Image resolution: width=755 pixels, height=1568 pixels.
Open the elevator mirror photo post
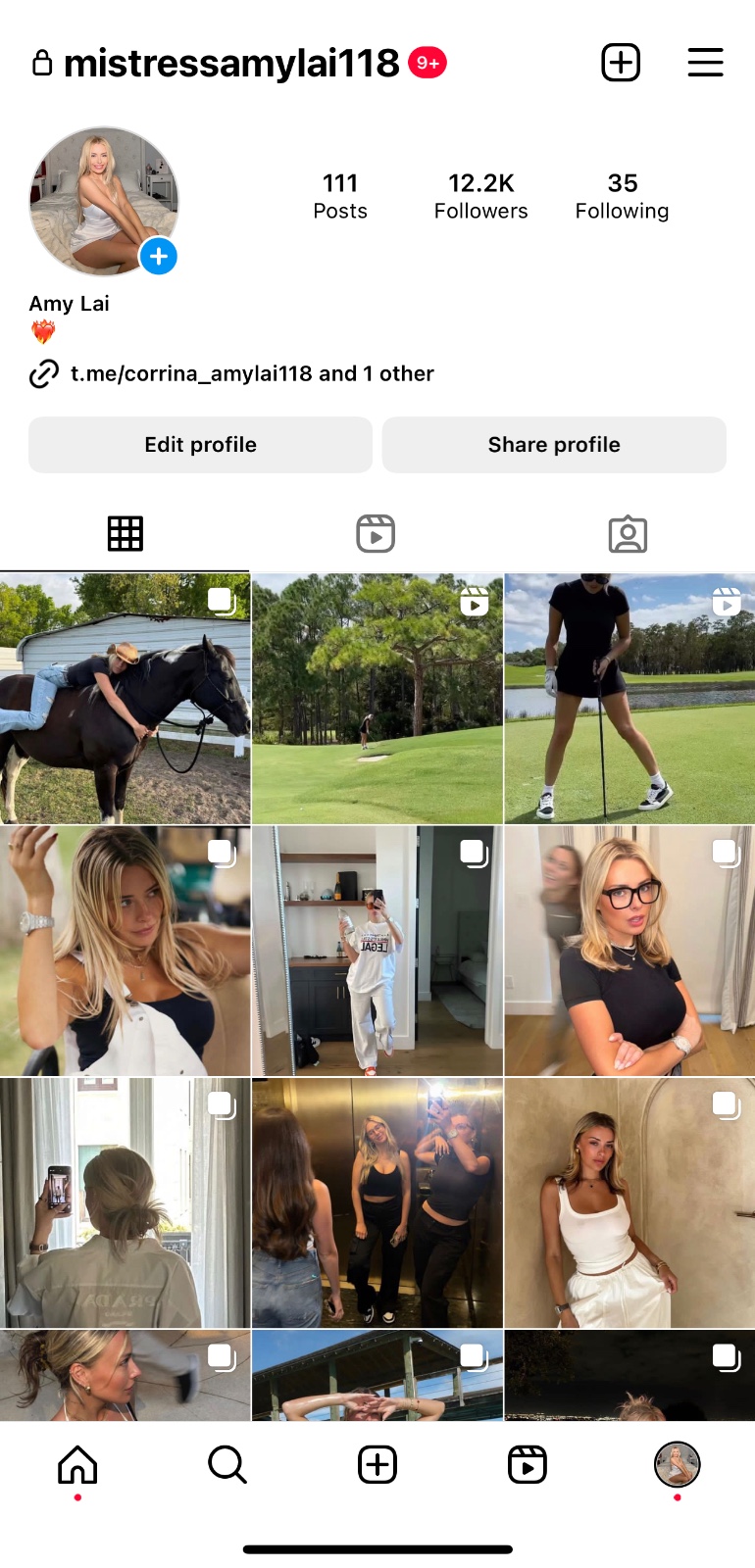pyautogui.click(x=377, y=1202)
